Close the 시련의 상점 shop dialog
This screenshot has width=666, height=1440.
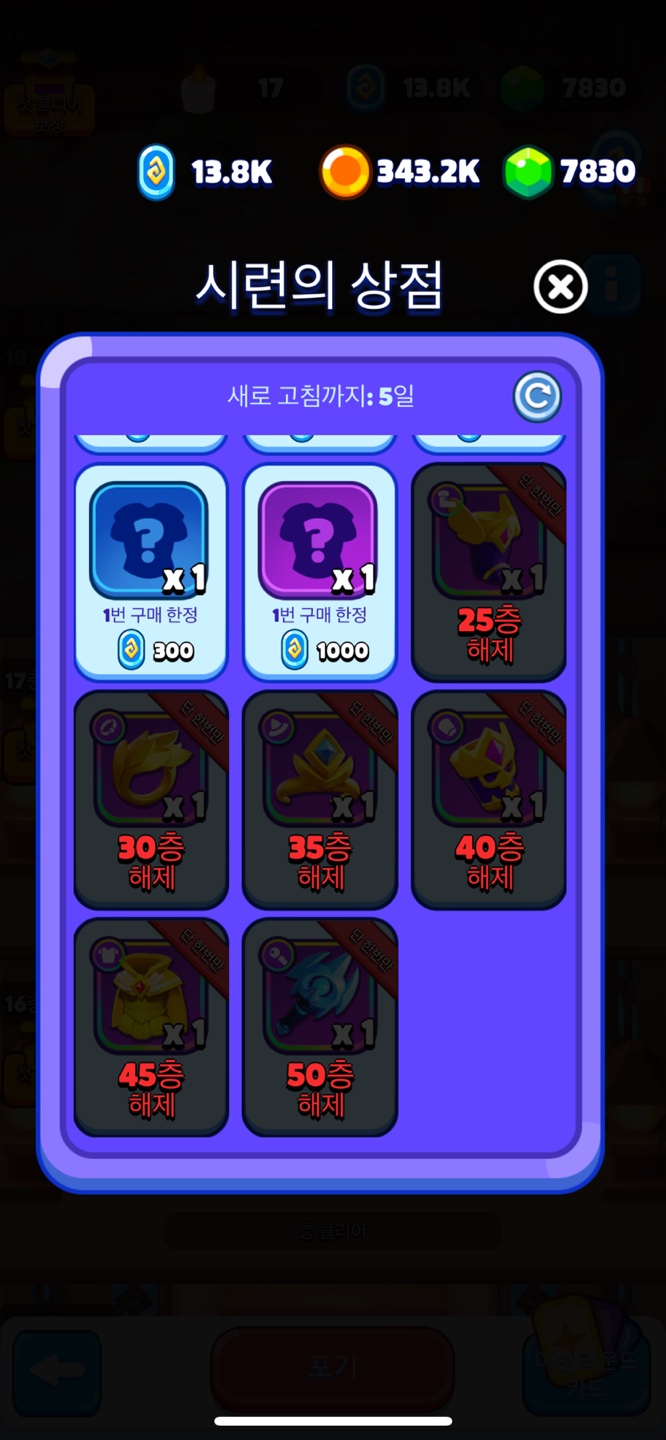561,288
